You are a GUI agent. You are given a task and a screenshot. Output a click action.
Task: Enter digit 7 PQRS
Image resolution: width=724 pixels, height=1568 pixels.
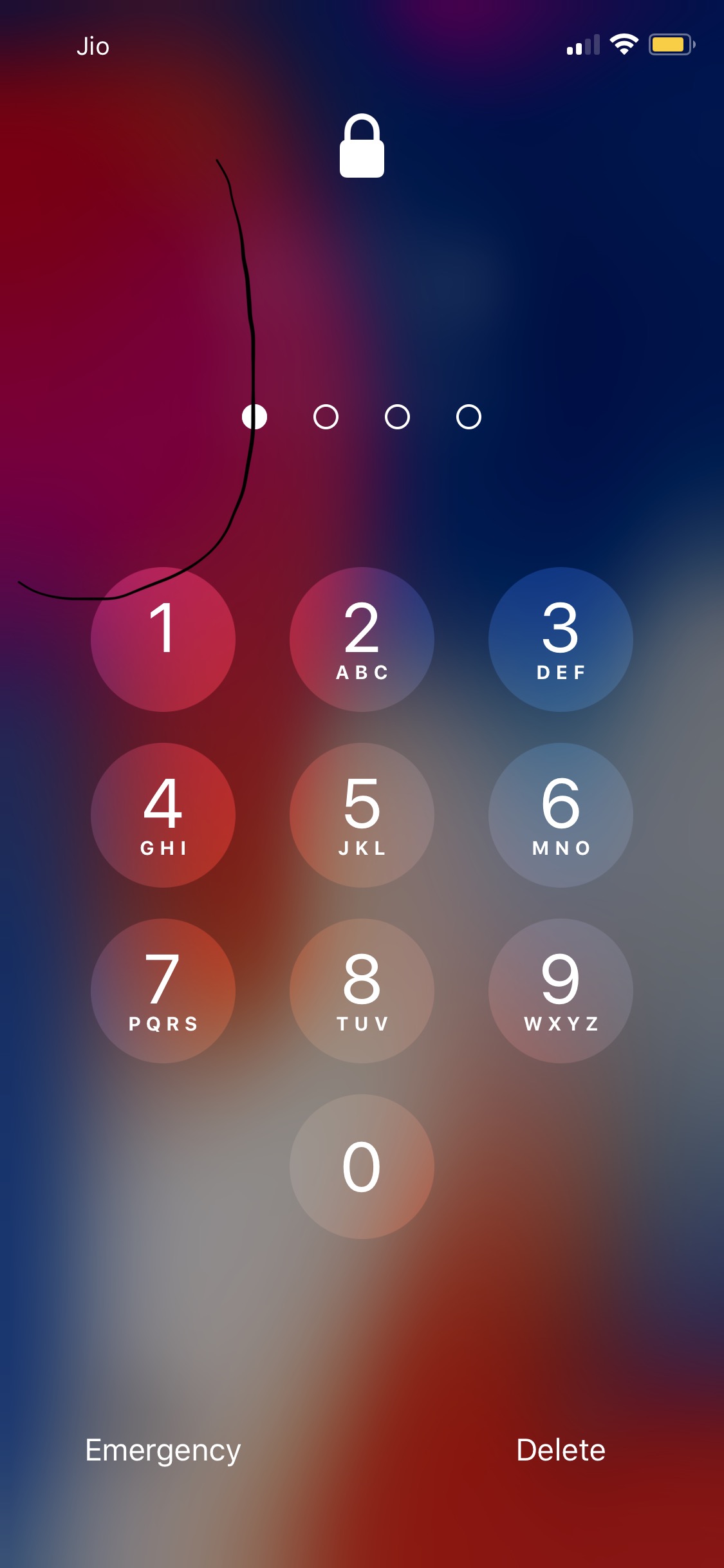pyautogui.click(x=163, y=991)
